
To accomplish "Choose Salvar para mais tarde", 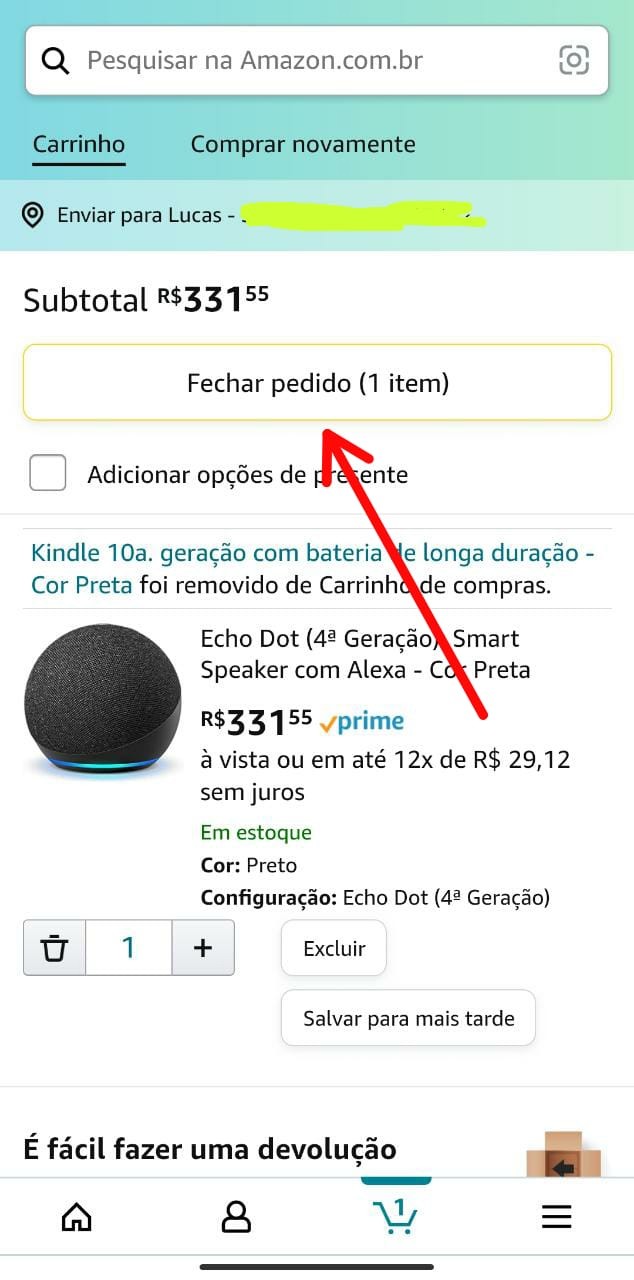I will click(408, 1018).
